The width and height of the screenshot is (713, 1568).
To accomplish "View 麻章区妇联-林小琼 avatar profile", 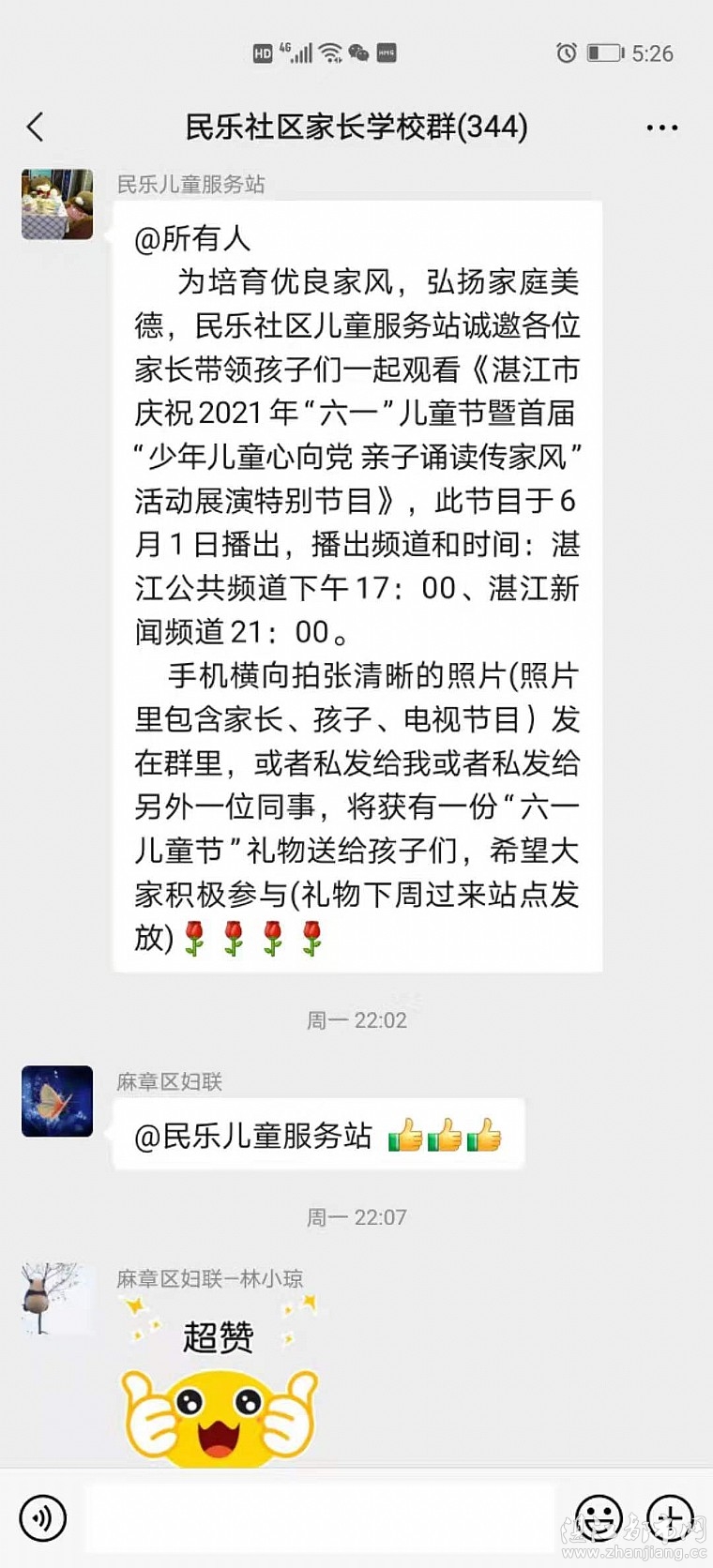I will (x=57, y=1298).
